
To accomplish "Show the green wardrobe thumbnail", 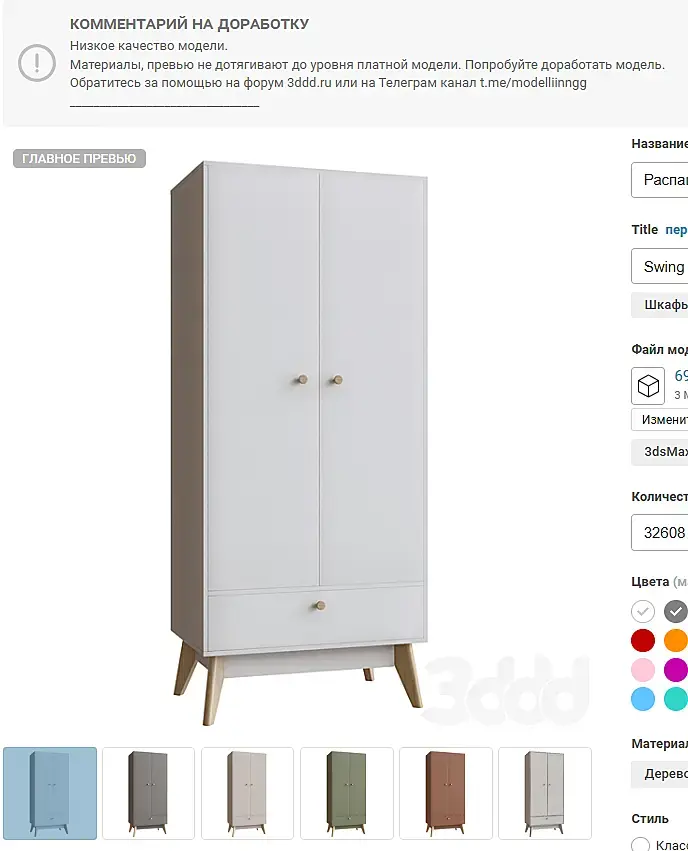I will pos(347,793).
